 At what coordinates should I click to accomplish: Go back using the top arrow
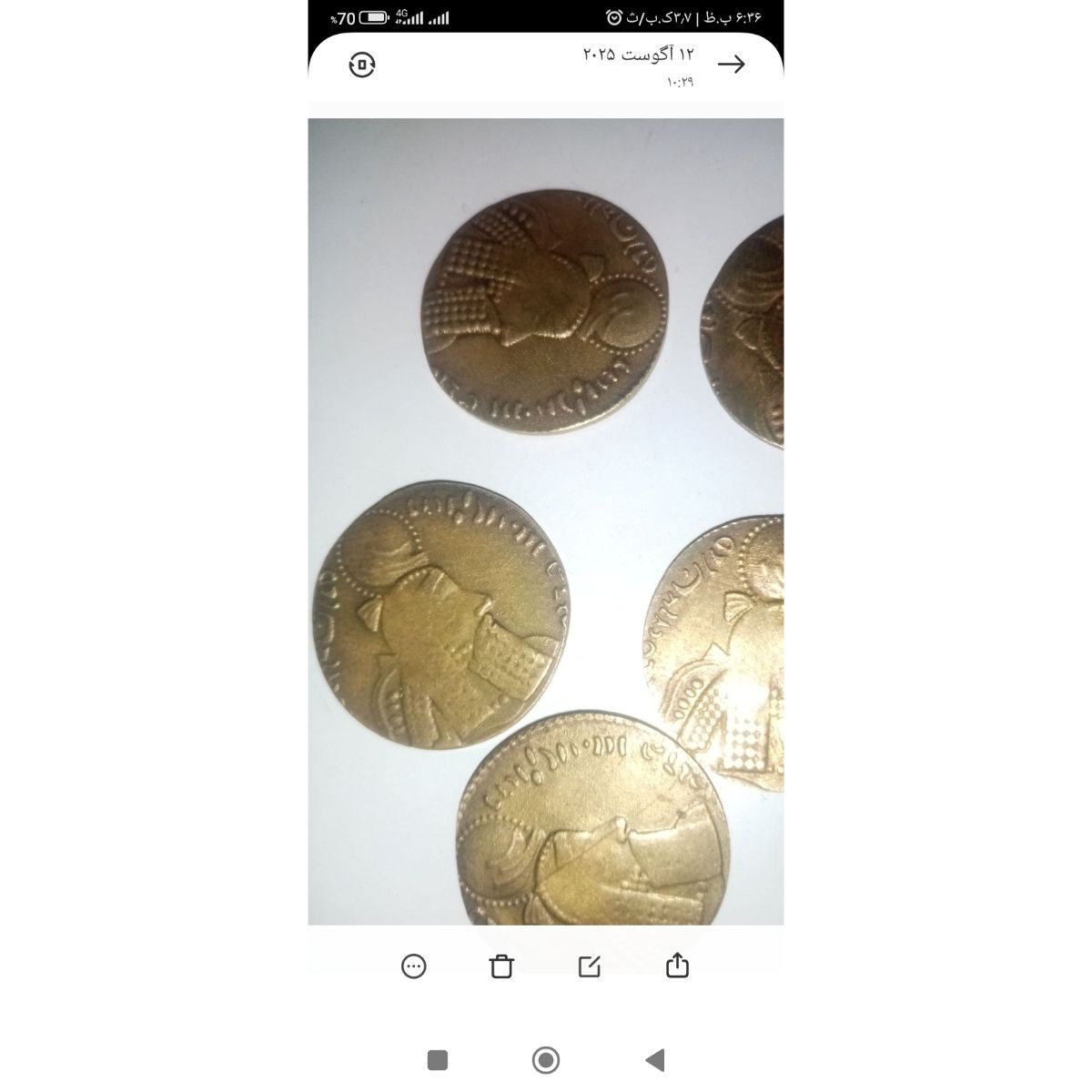click(731, 64)
